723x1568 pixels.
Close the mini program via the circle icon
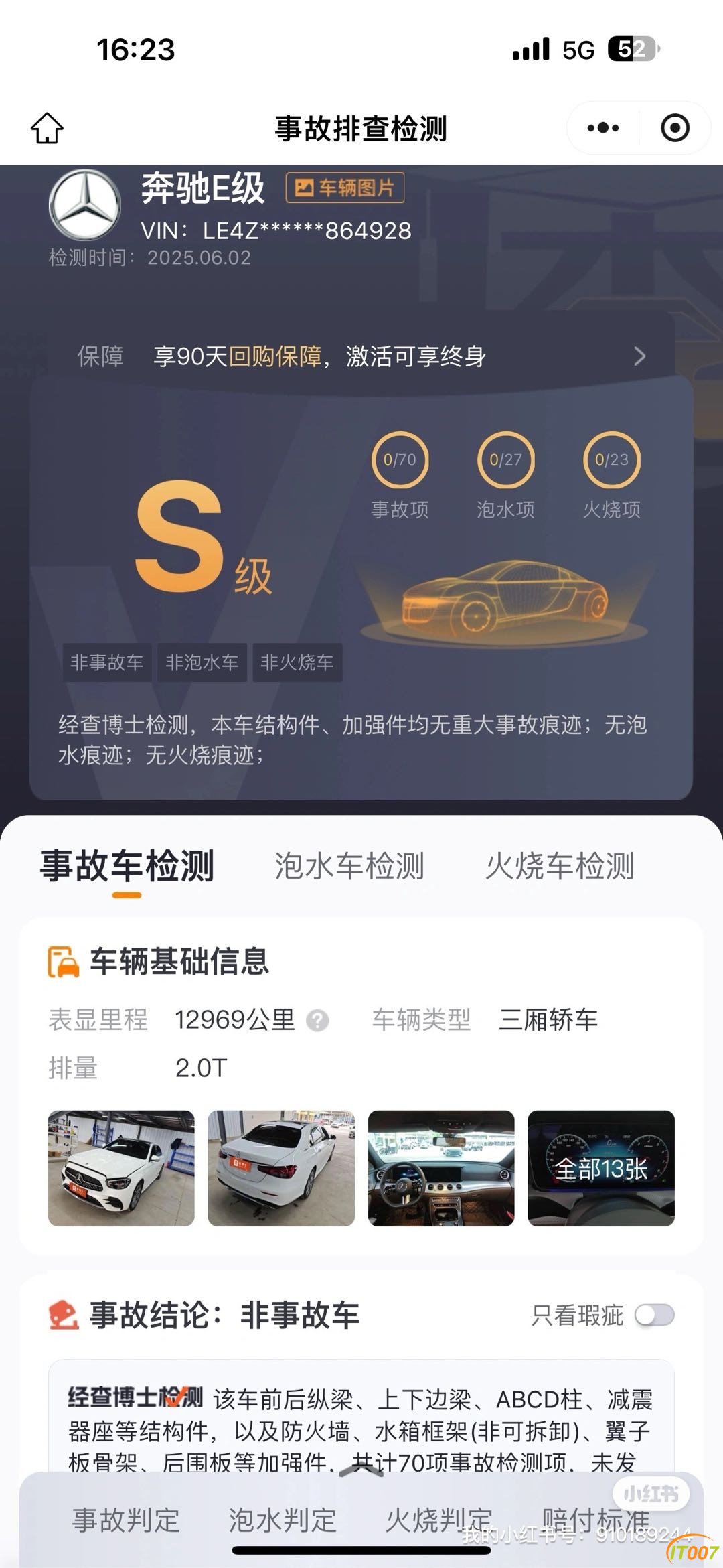coord(675,128)
